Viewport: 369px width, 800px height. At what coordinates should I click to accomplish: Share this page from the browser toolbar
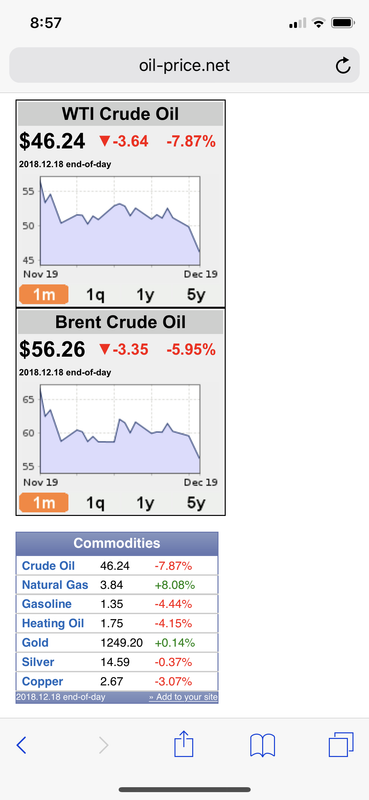coord(184,744)
